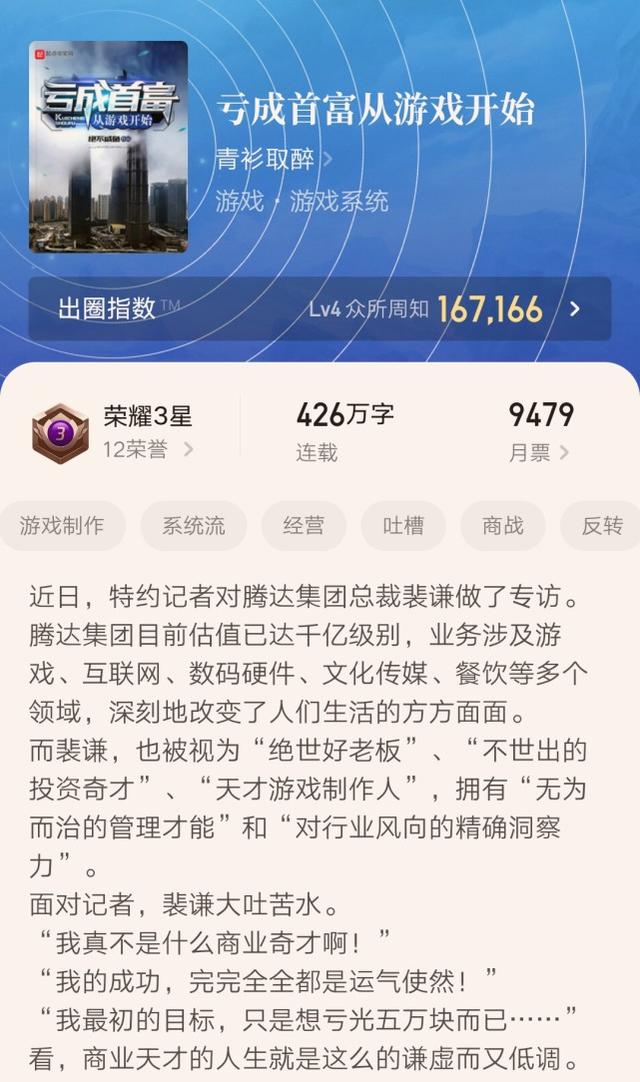Select the 游戏制作 tag chip
Image resolution: width=640 pixels, height=1082 pixels.
click(x=62, y=526)
